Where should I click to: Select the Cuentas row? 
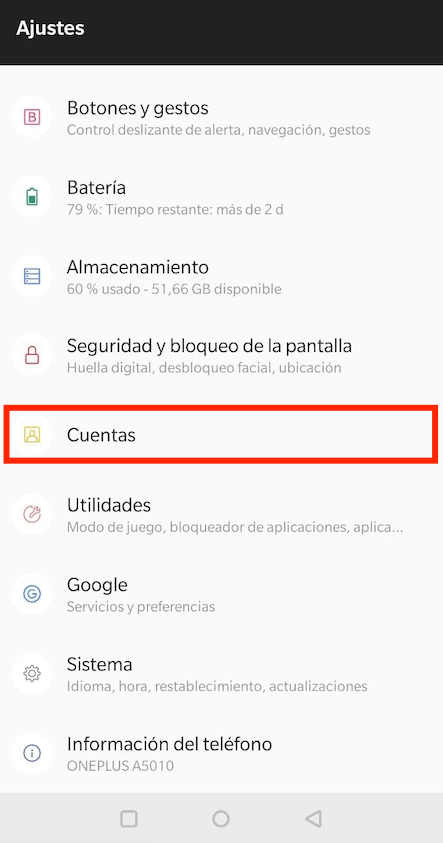coord(222,434)
